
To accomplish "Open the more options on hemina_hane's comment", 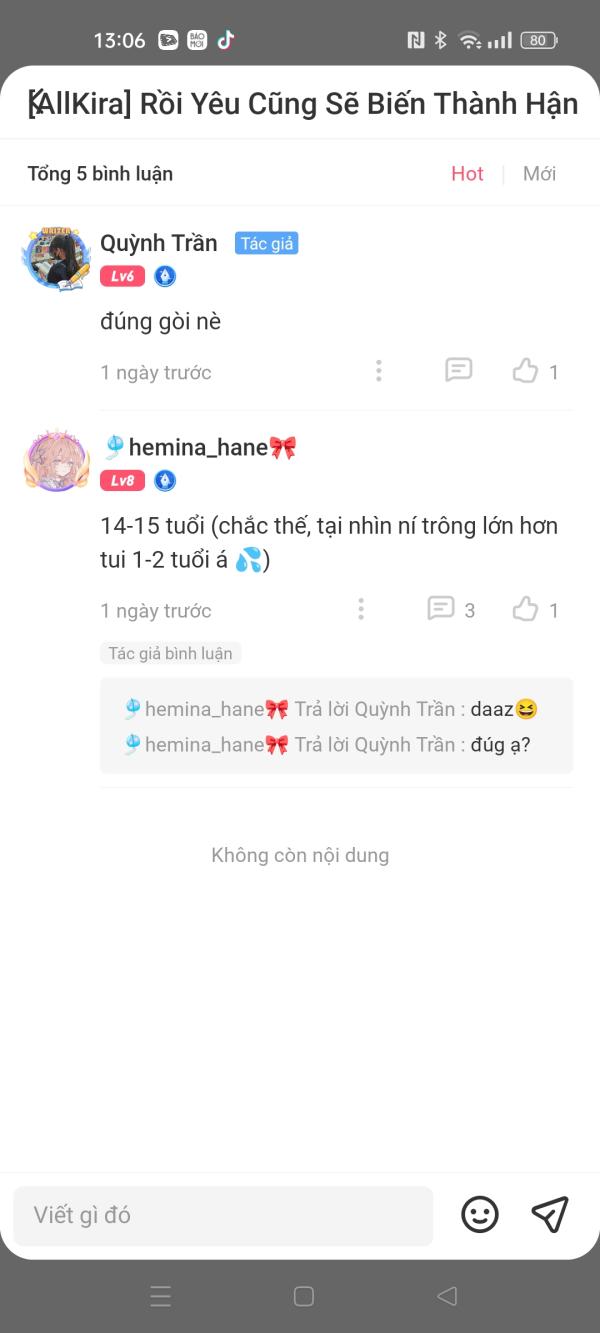I will click(360, 609).
